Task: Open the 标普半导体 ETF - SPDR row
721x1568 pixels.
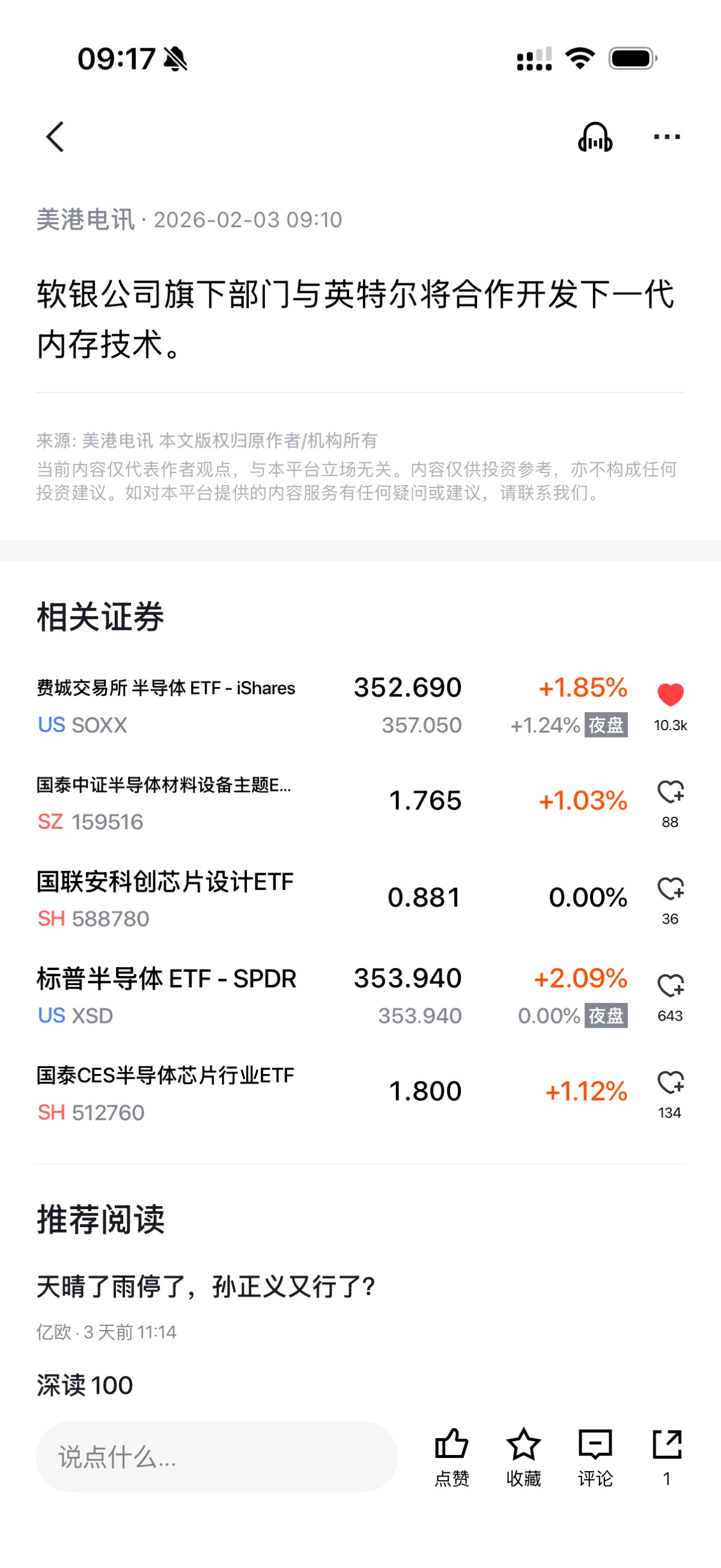Action: click(x=243, y=996)
